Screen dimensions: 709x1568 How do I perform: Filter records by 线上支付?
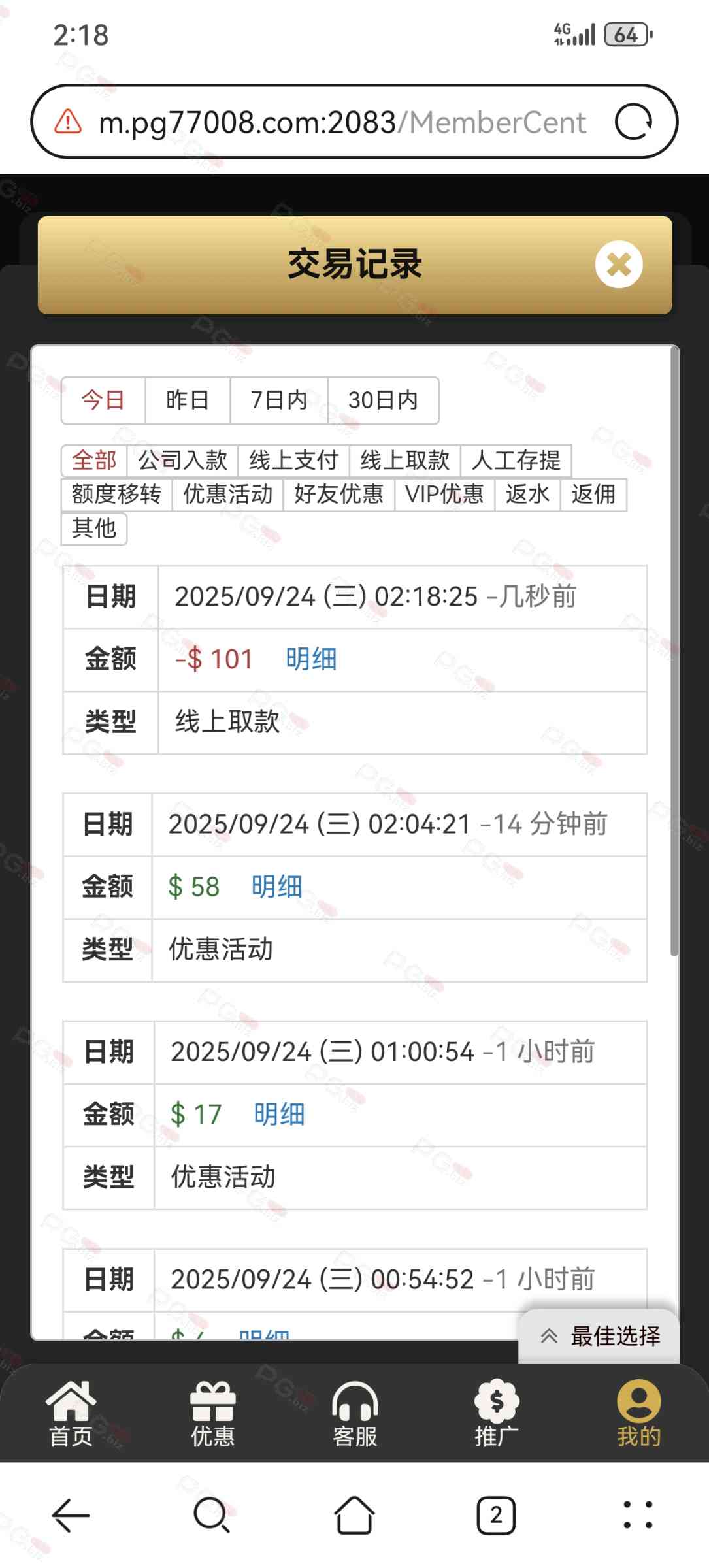[293, 461]
